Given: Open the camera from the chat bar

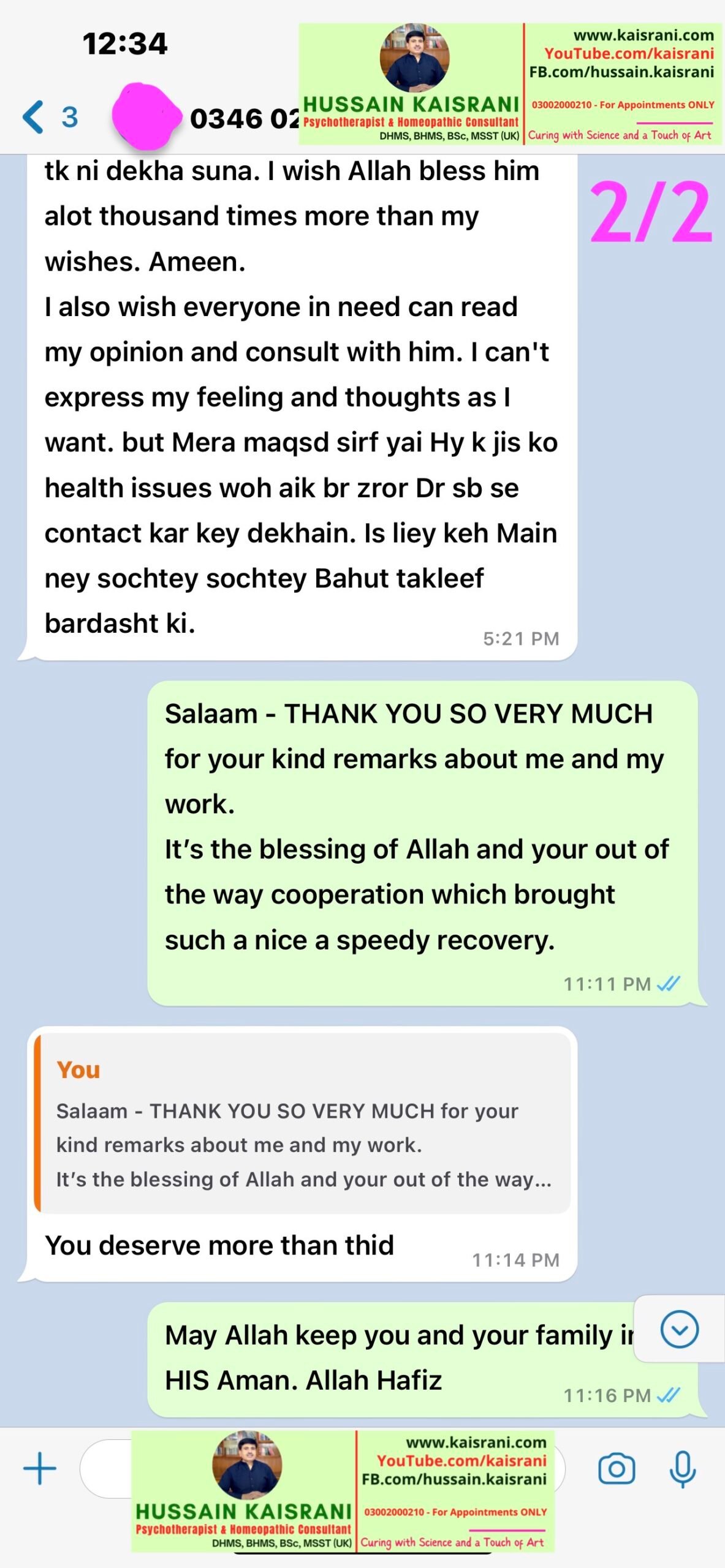Looking at the screenshot, I should [617, 1468].
